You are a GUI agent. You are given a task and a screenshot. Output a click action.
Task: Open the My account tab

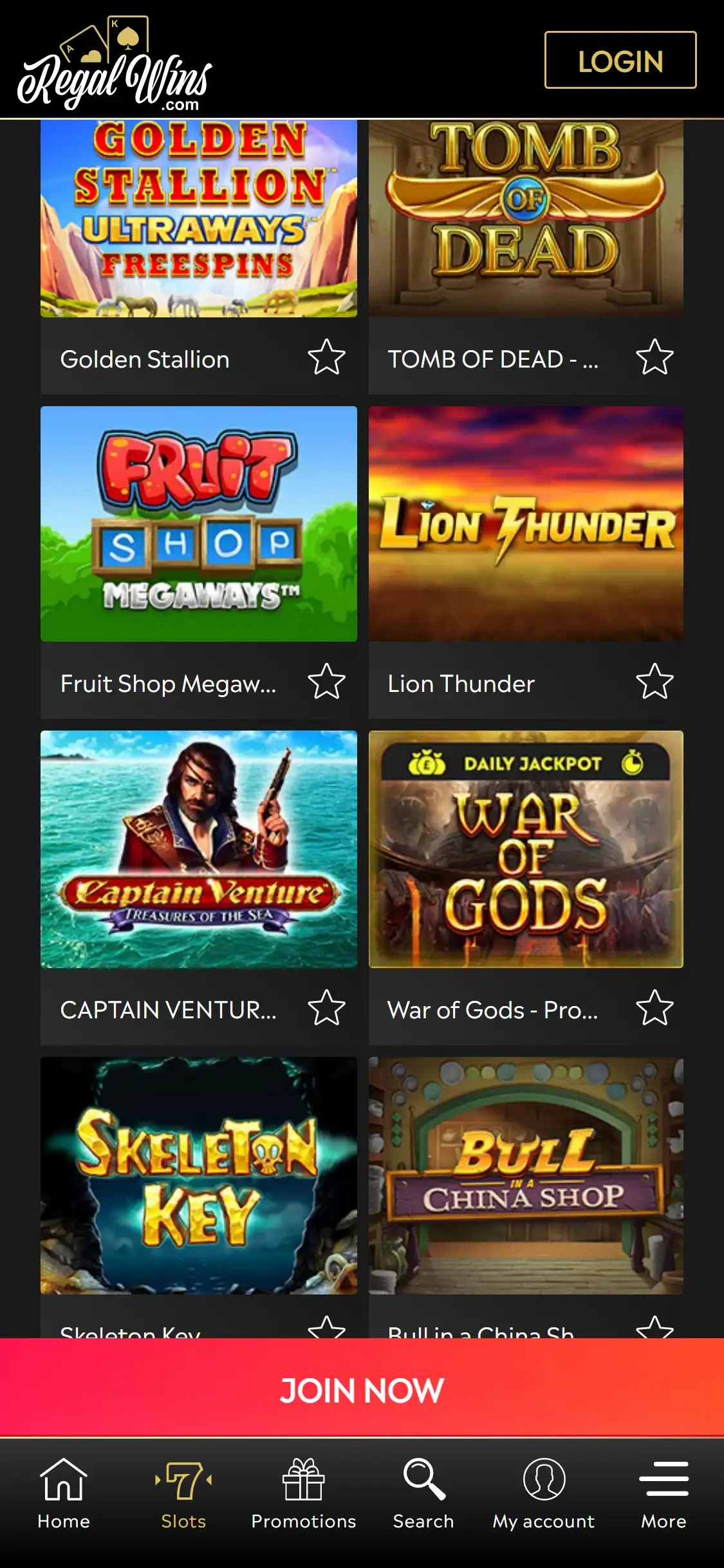(544, 1494)
